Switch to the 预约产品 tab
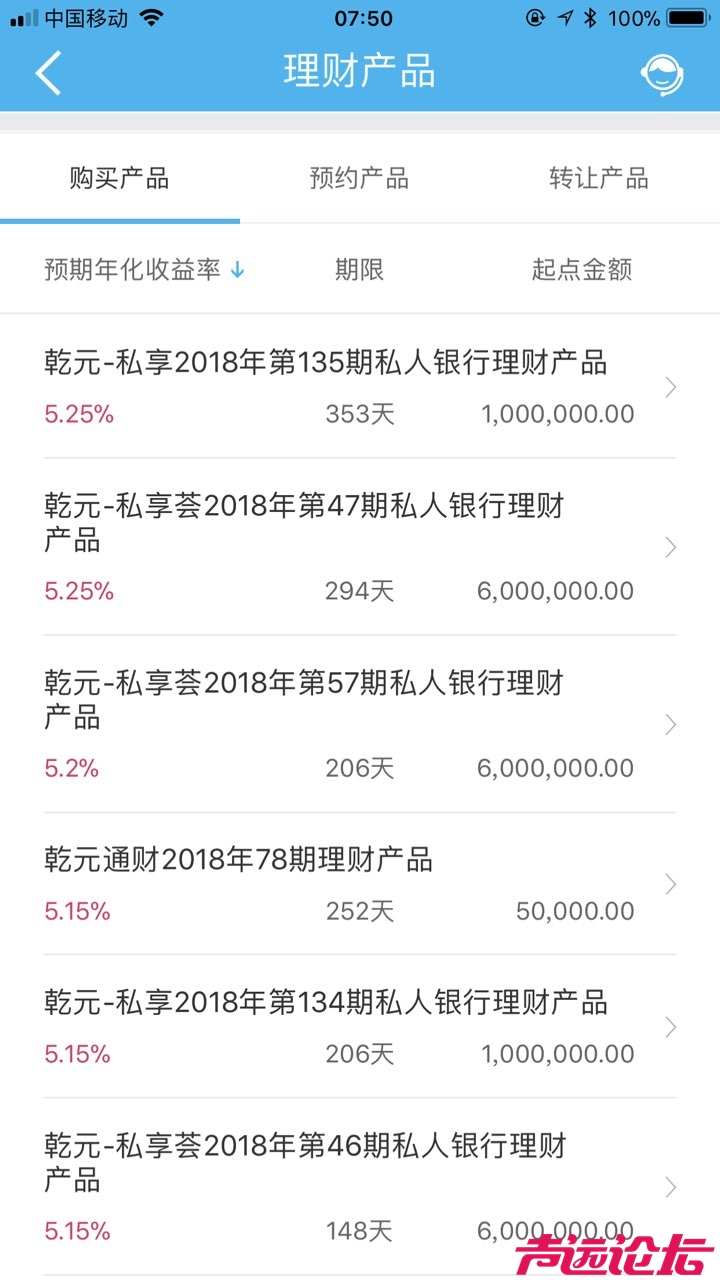The height and width of the screenshot is (1280, 720). point(359,179)
